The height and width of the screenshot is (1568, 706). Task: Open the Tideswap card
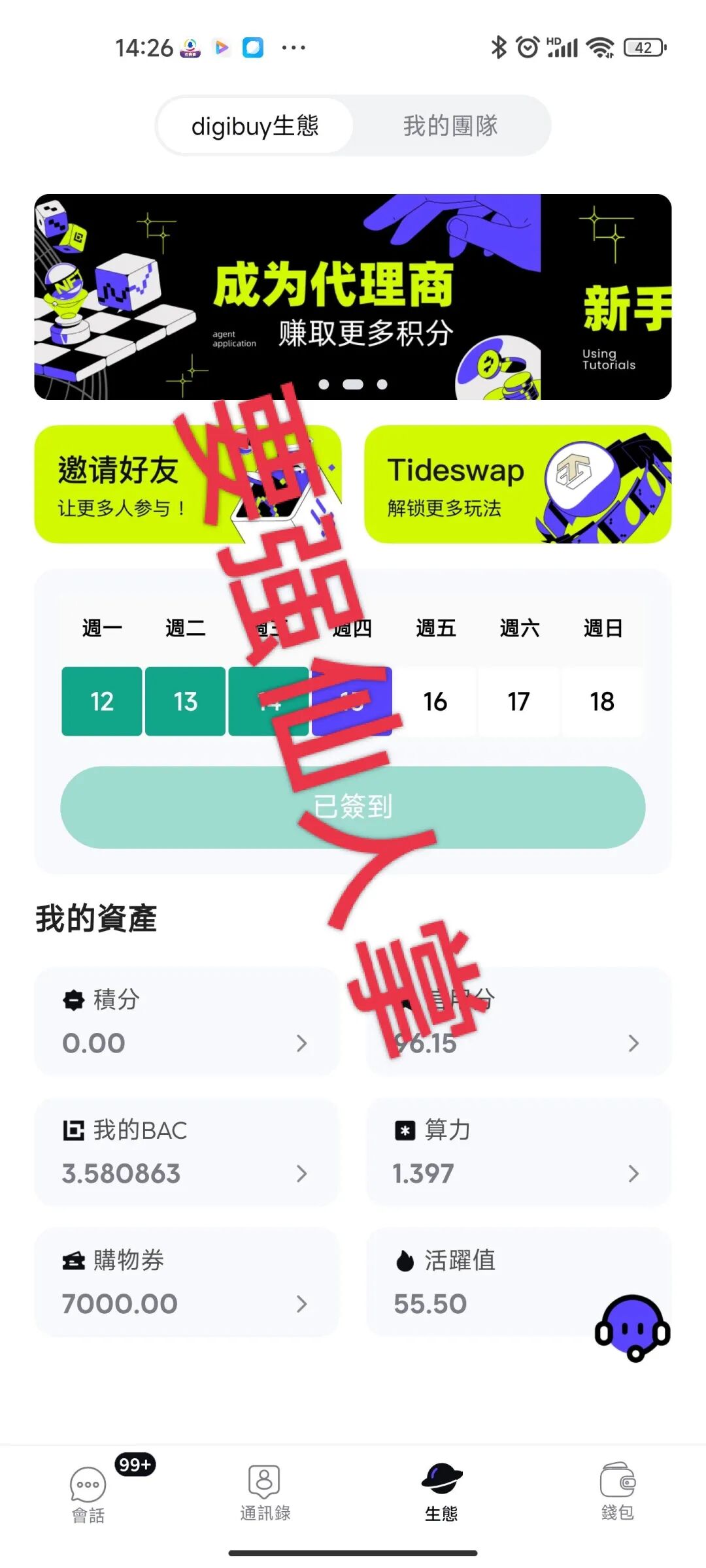tap(518, 485)
